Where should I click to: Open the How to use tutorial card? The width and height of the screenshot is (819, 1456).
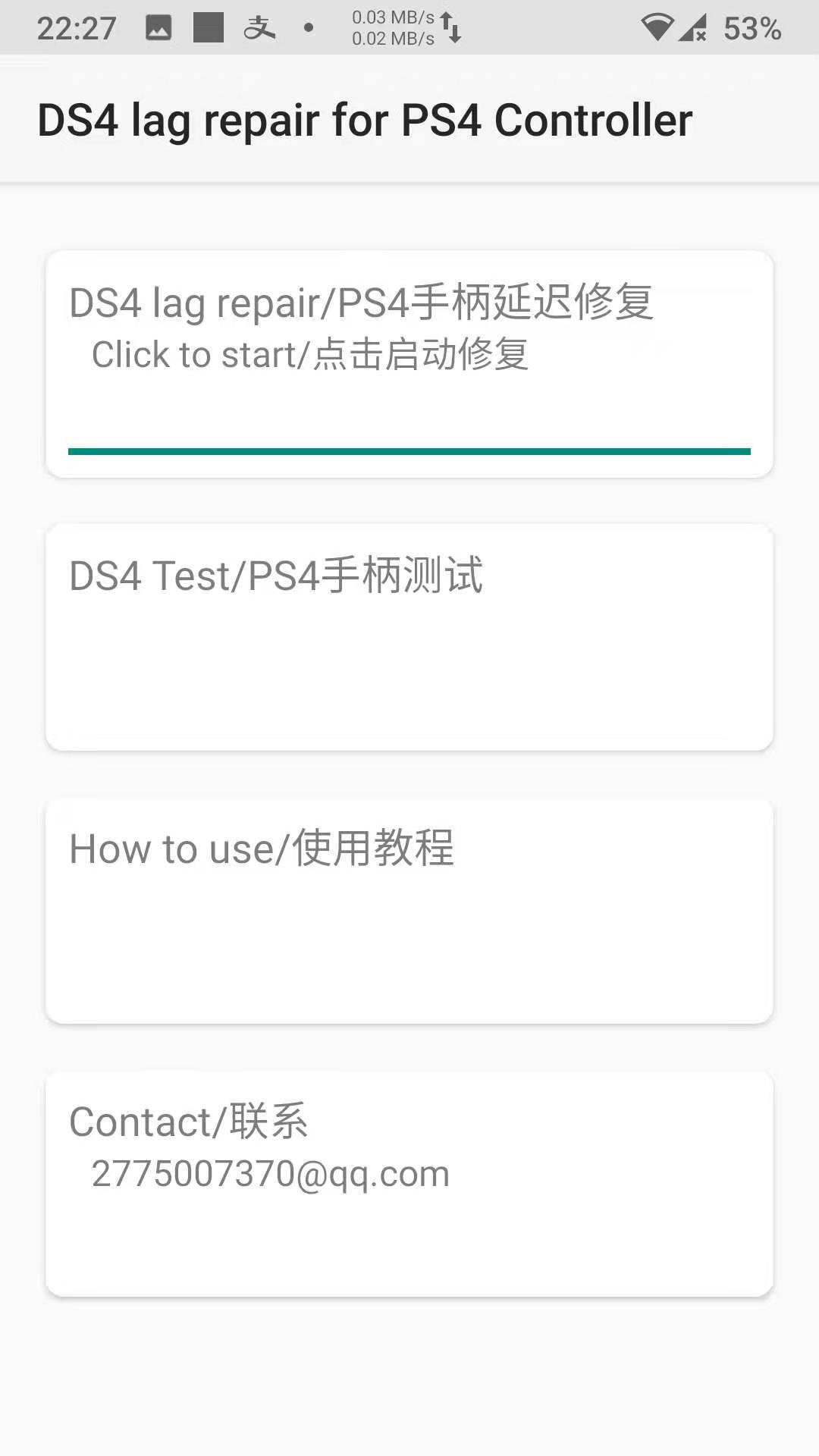pos(409,910)
